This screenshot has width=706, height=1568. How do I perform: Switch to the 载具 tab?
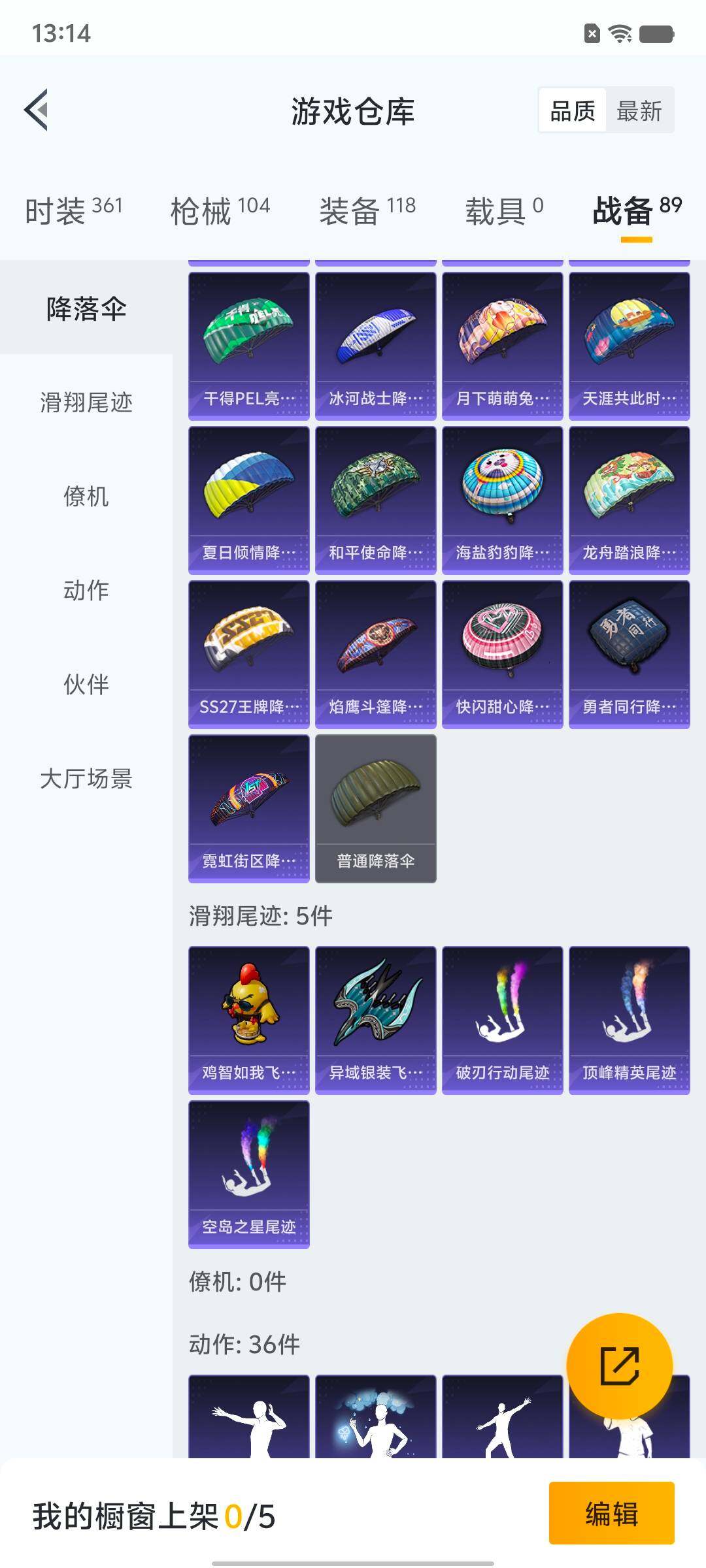503,210
